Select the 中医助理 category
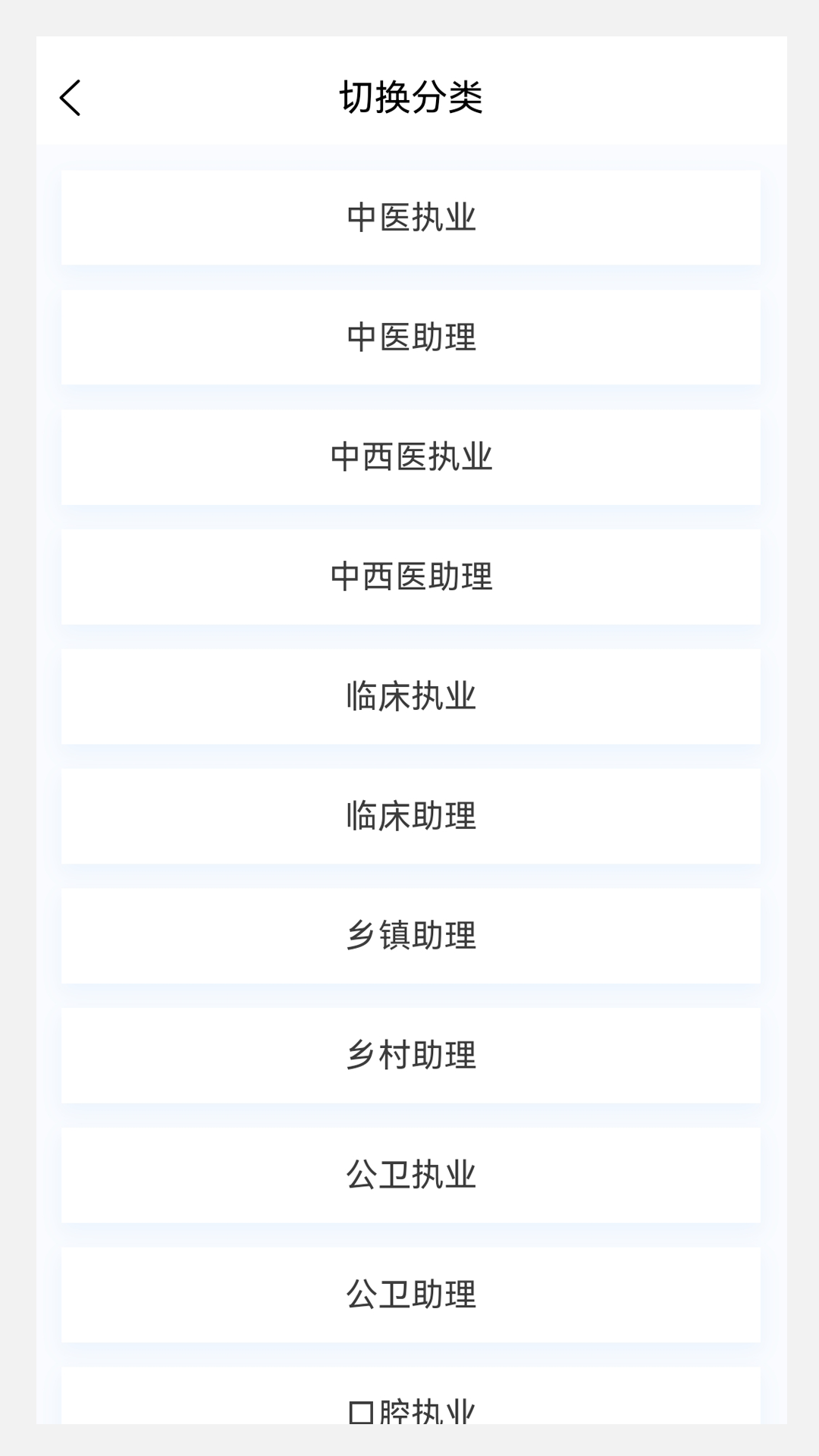This screenshot has width=819, height=1456. pos(409,336)
